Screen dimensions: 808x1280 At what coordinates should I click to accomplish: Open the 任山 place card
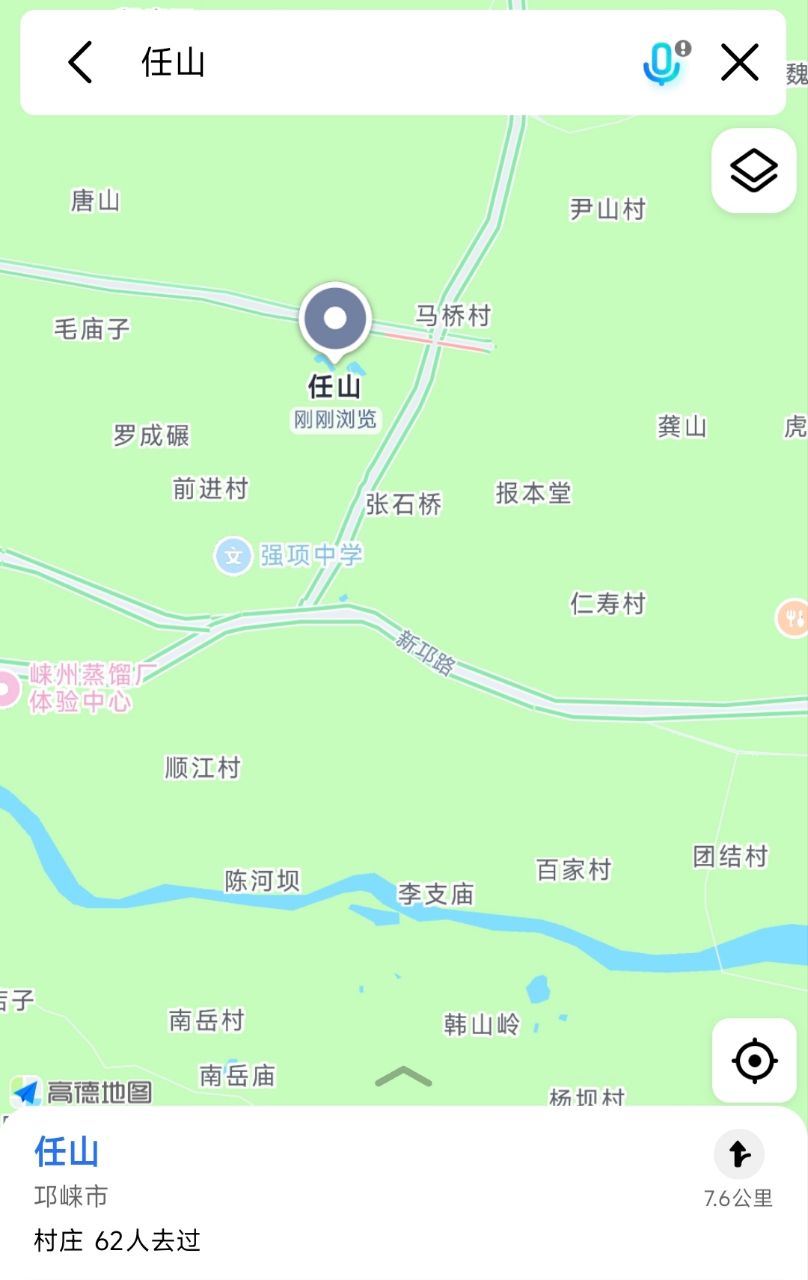(x=300, y=1195)
